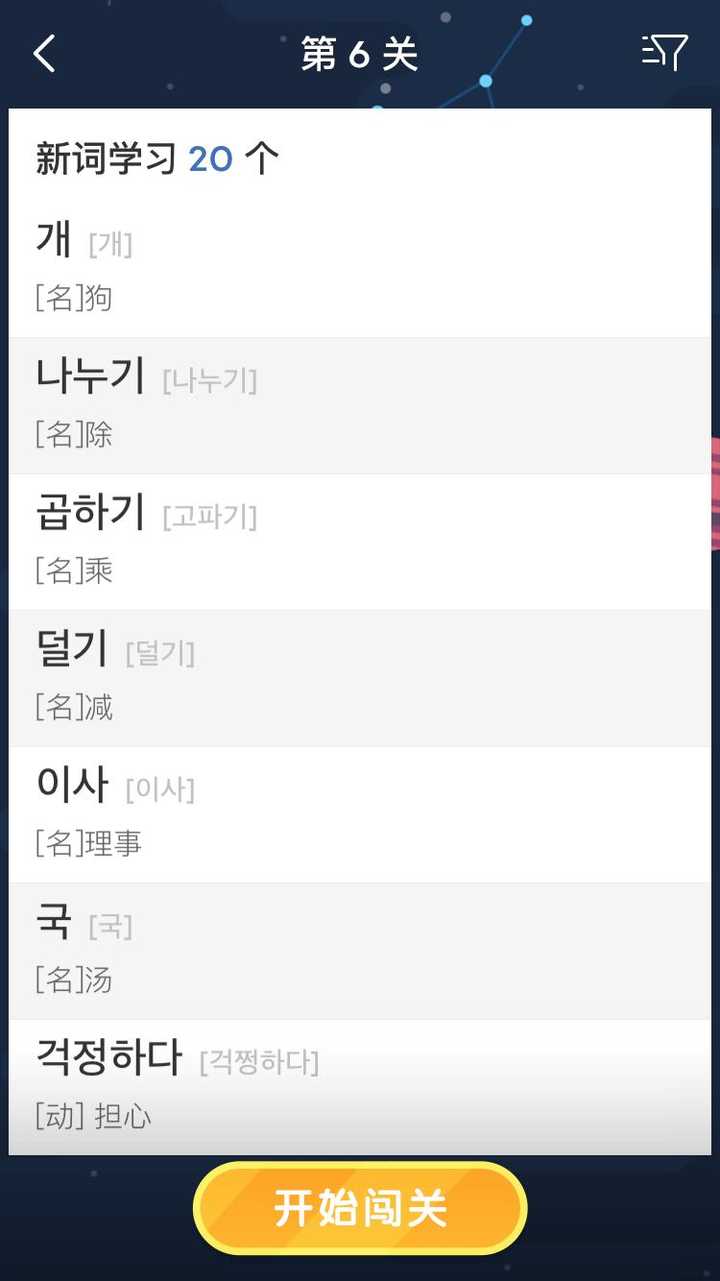The height and width of the screenshot is (1281, 720).
Task: Go back using the top-left arrow
Action: [44, 53]
